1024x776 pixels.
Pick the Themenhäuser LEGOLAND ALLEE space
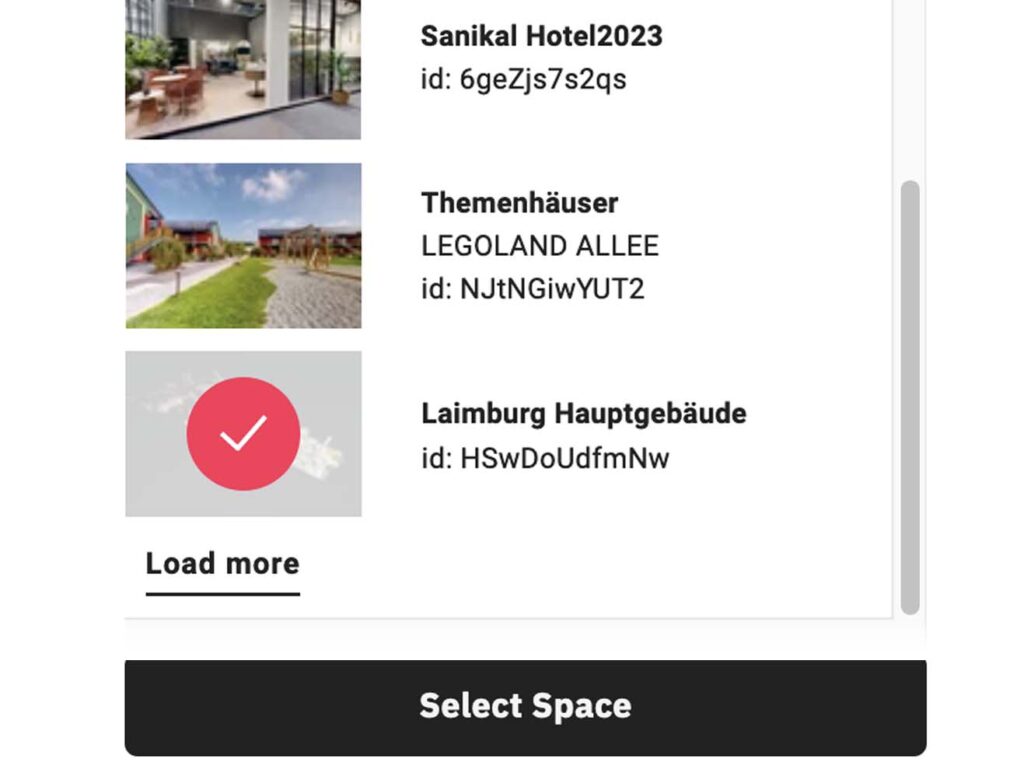point(243,246)
